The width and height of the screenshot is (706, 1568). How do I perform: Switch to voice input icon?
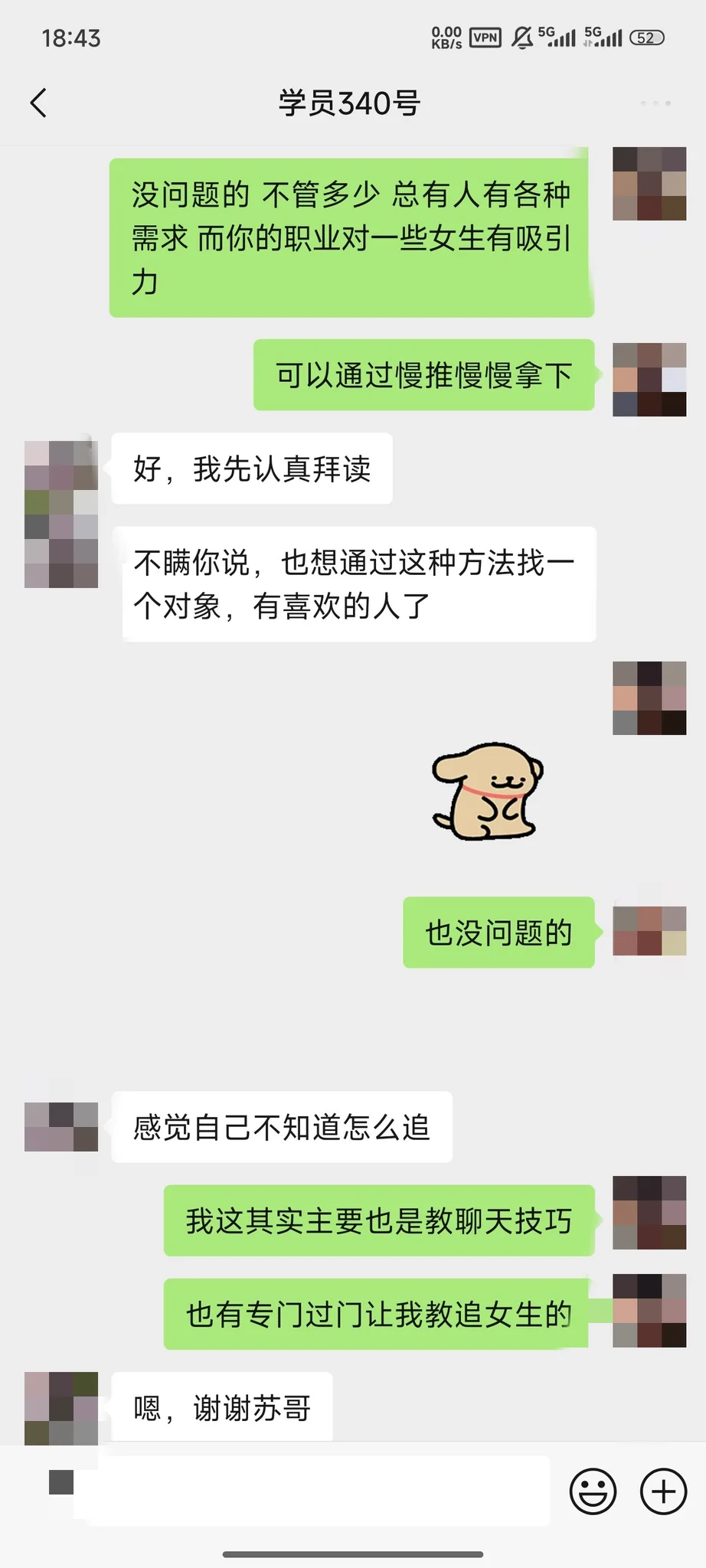61,1482
